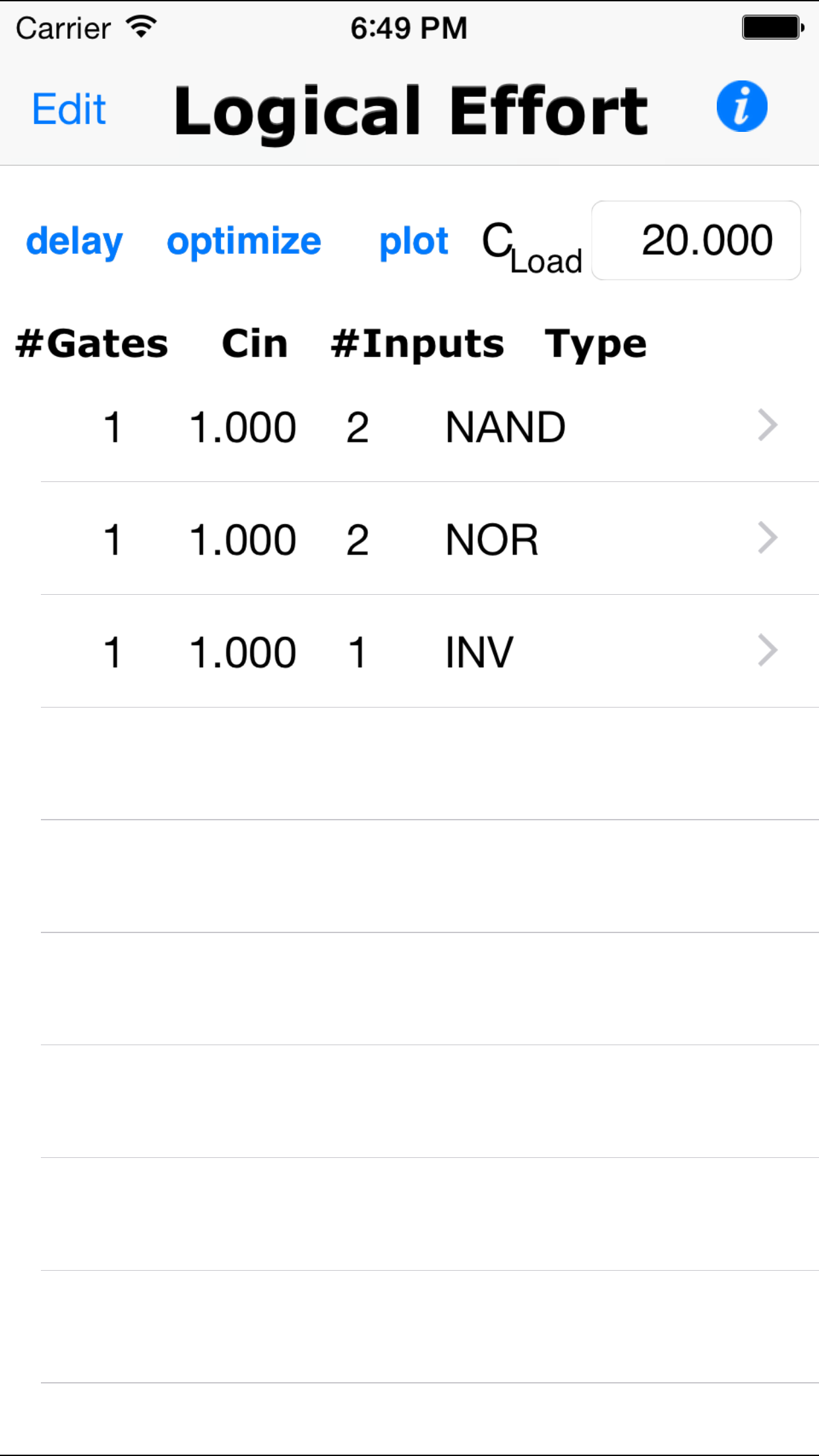The width and height of the screenshot is (819, 1456).
Task: Tap Edit to modify the gate list
Action: point(69,109)
